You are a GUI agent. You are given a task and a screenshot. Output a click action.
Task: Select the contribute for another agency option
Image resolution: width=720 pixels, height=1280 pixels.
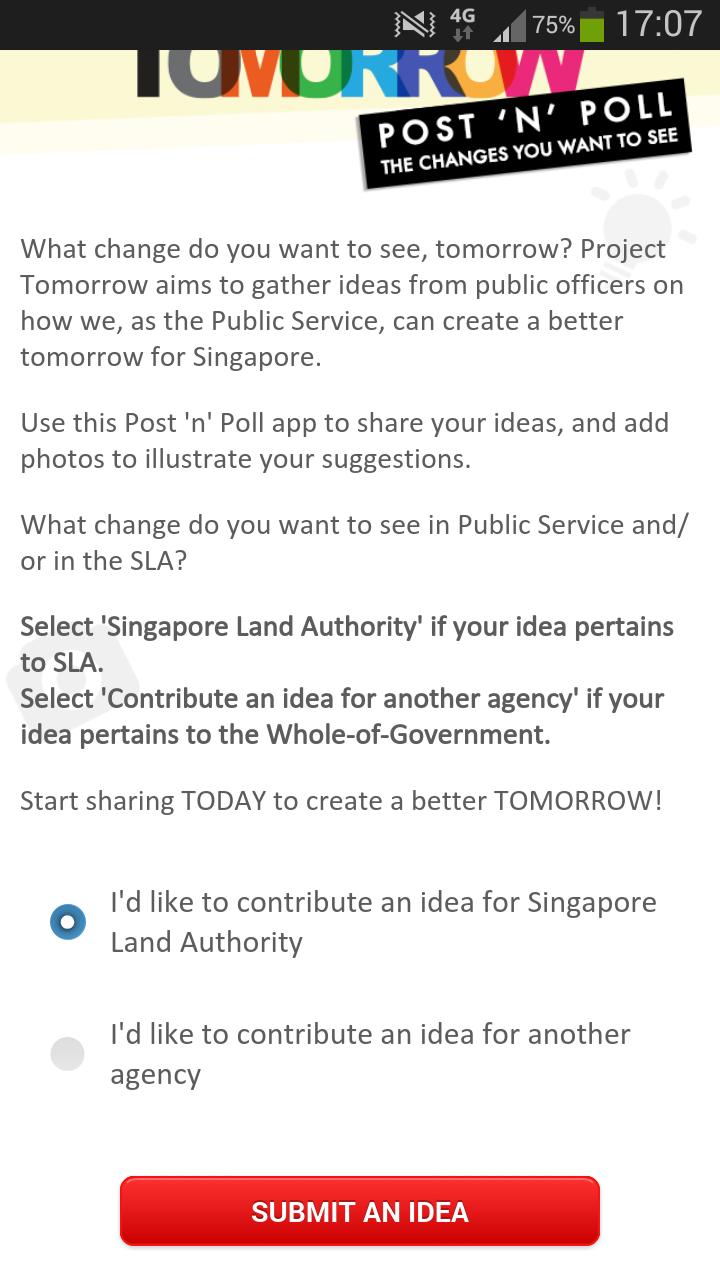coord(67,1053)
